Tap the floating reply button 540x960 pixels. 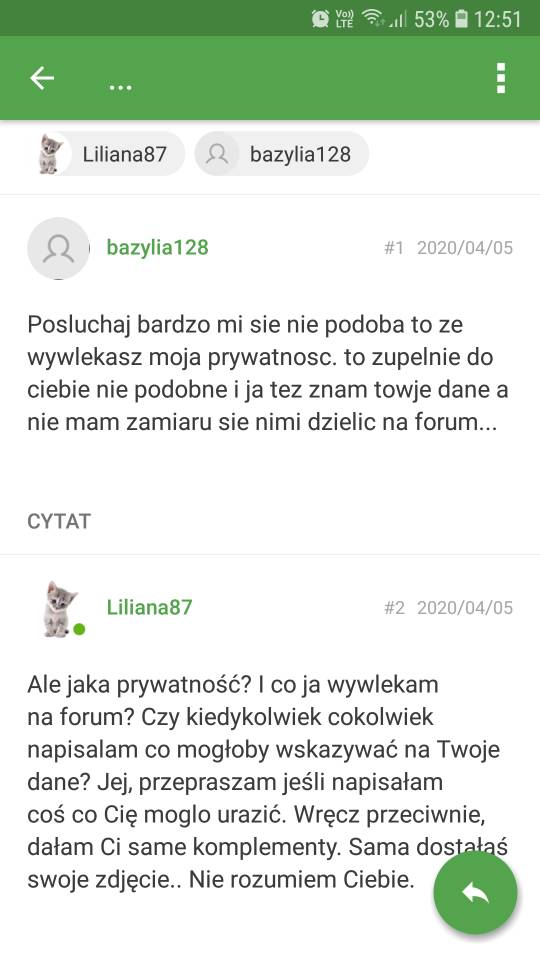click(x=476, y=893)
